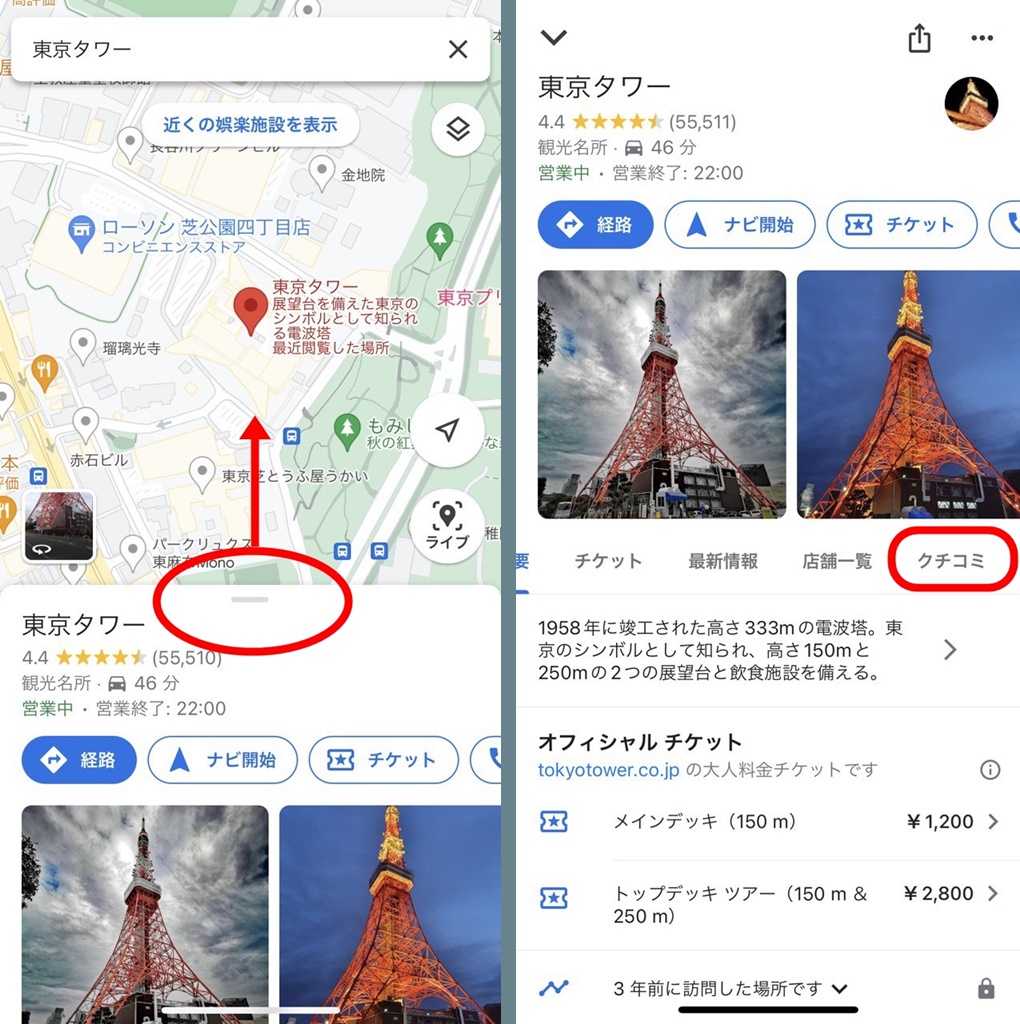Collapse the place sheet with the down chevron

coord(553,38)
